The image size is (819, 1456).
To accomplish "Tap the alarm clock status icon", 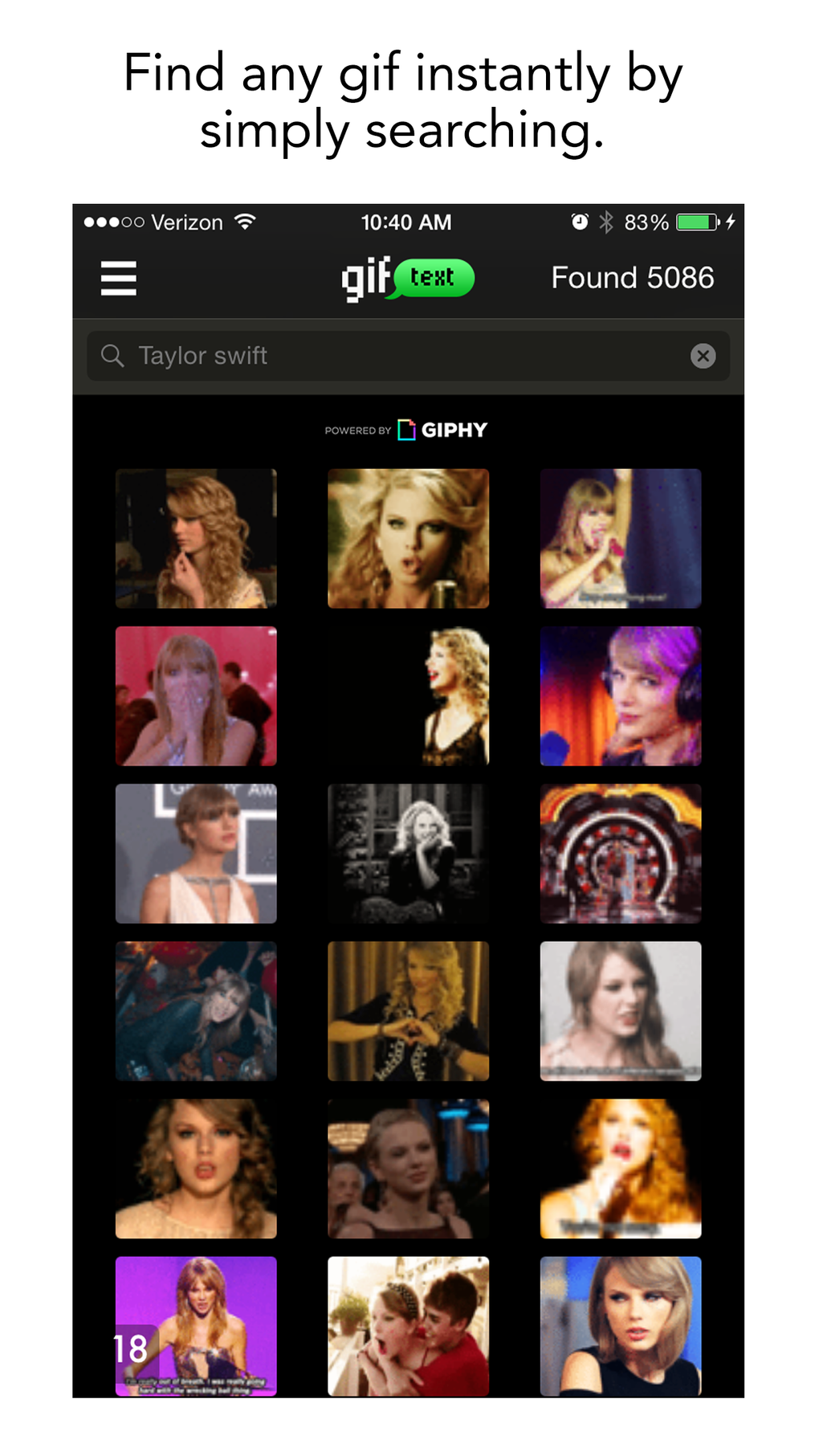I will point(578,220).
